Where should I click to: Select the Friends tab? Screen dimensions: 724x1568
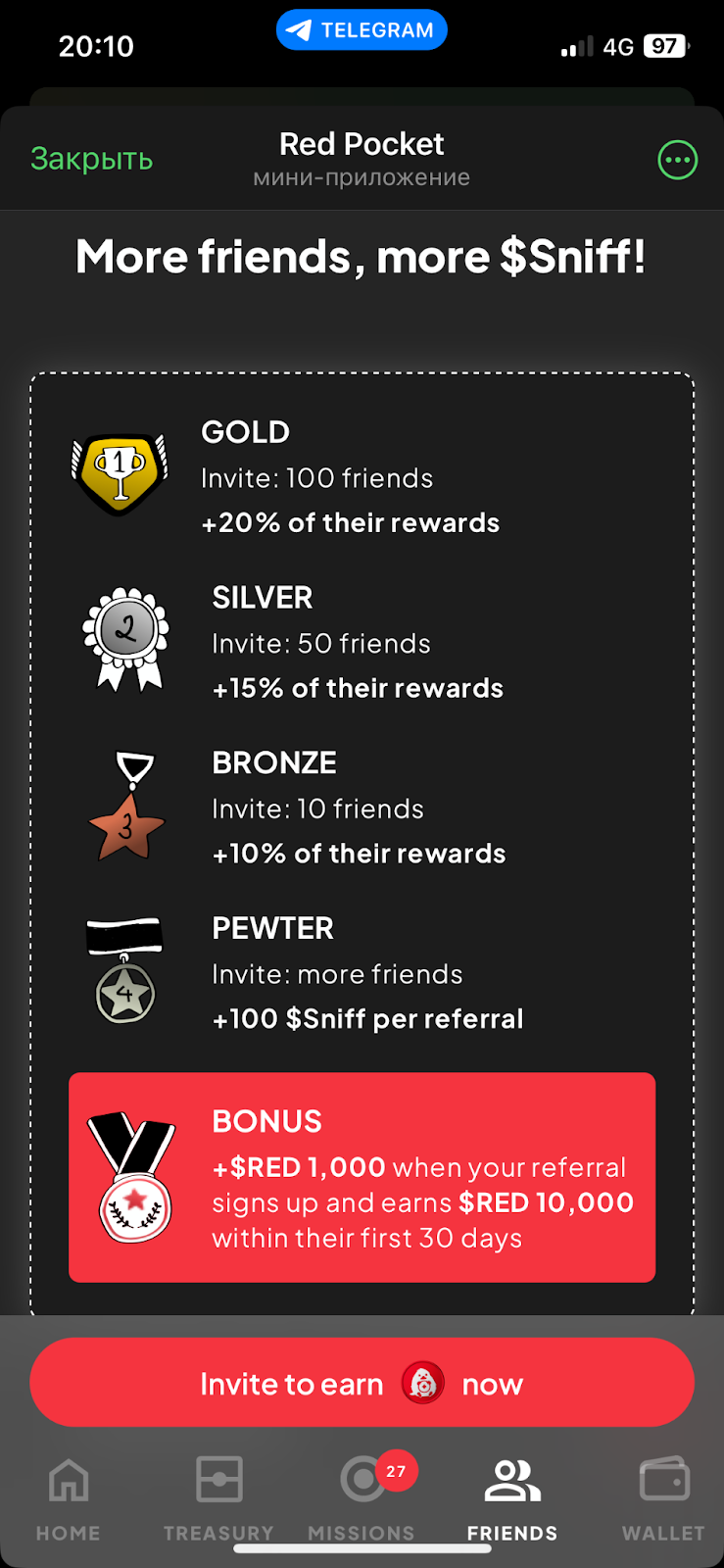click(x=511, y=1496)
